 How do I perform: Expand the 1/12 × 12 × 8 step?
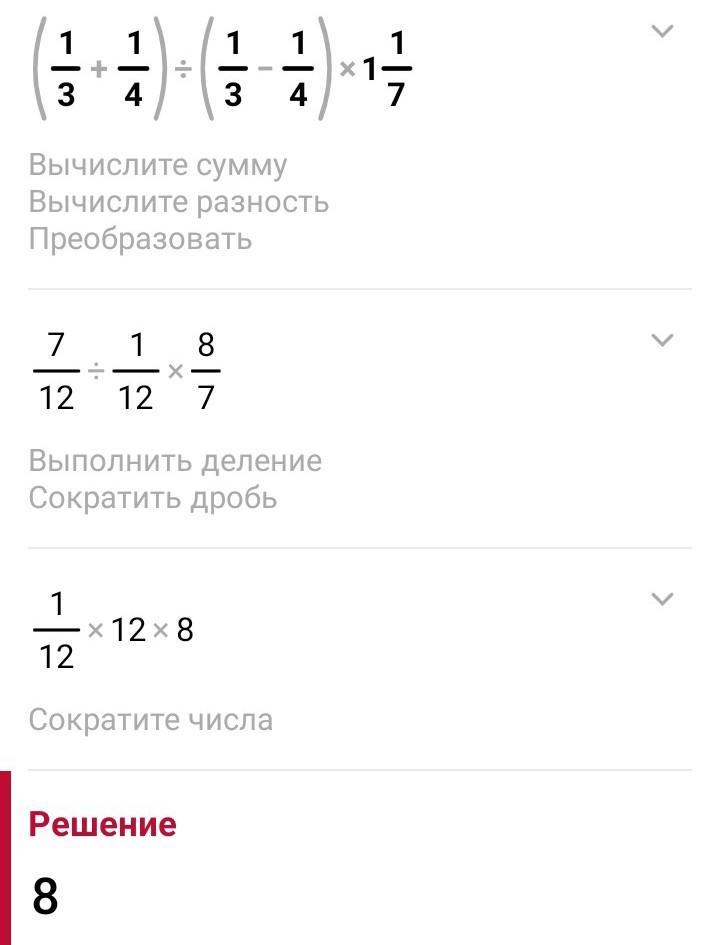pos(661,599)
